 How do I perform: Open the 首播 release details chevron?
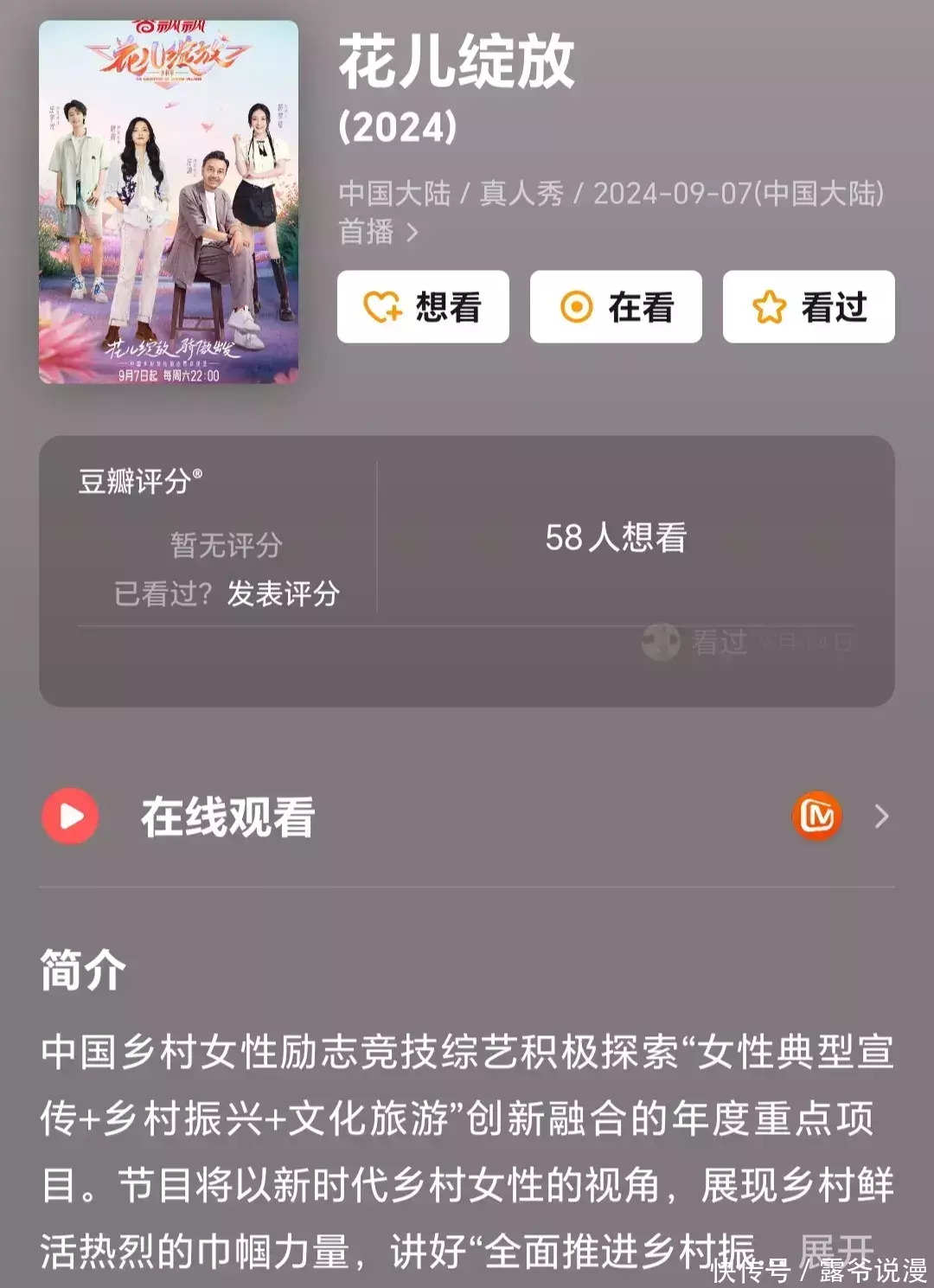[413, 233]
